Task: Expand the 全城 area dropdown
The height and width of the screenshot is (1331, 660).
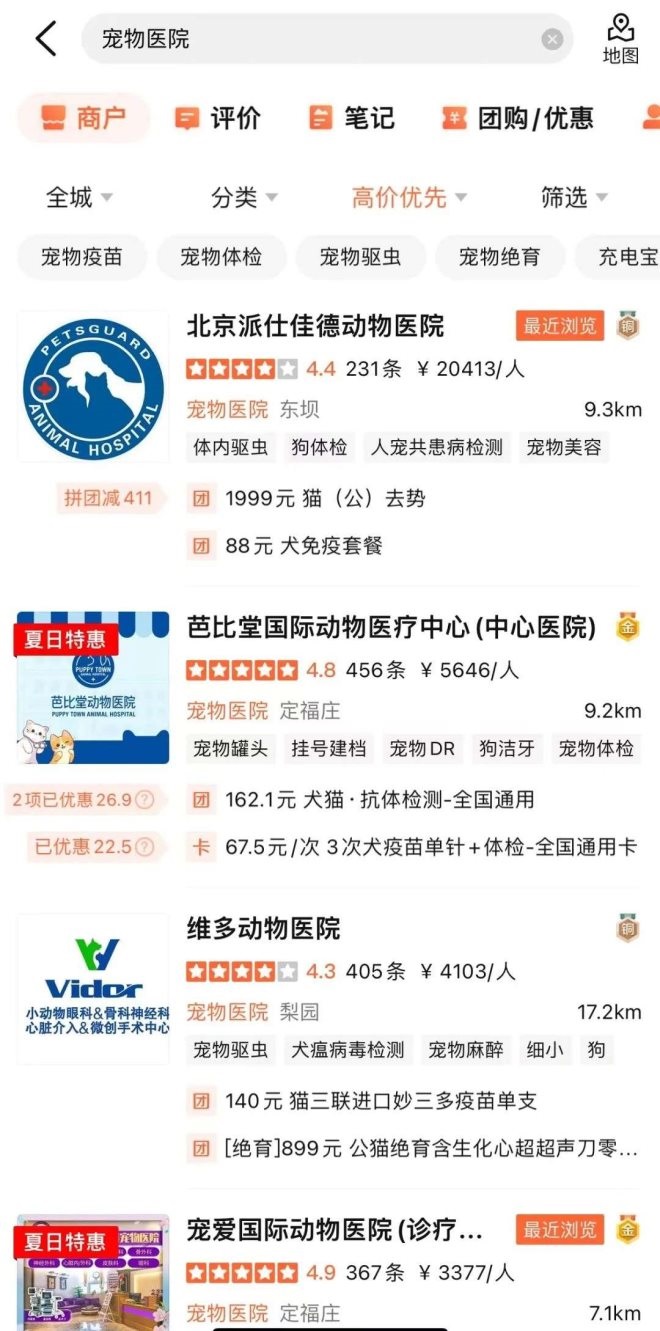Action: pos(79,197)
